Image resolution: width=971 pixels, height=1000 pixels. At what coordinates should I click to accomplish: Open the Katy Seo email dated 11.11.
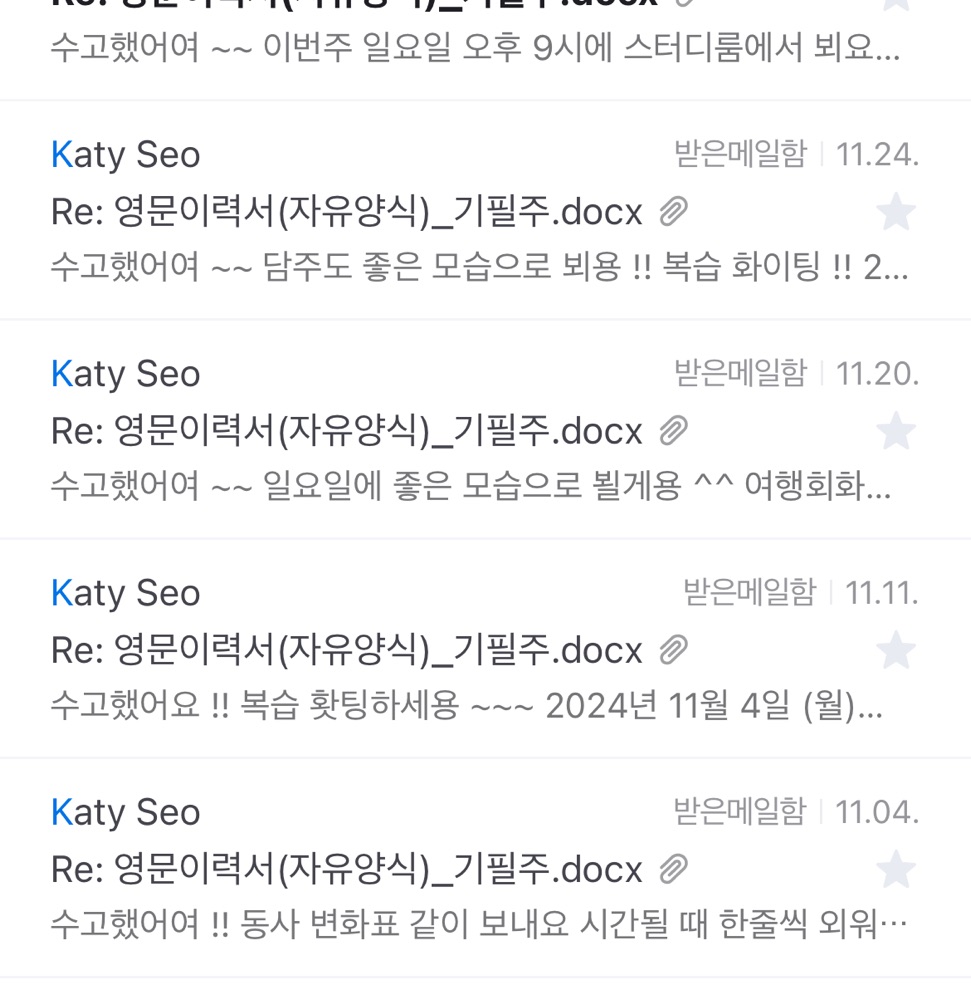point(400,650)
